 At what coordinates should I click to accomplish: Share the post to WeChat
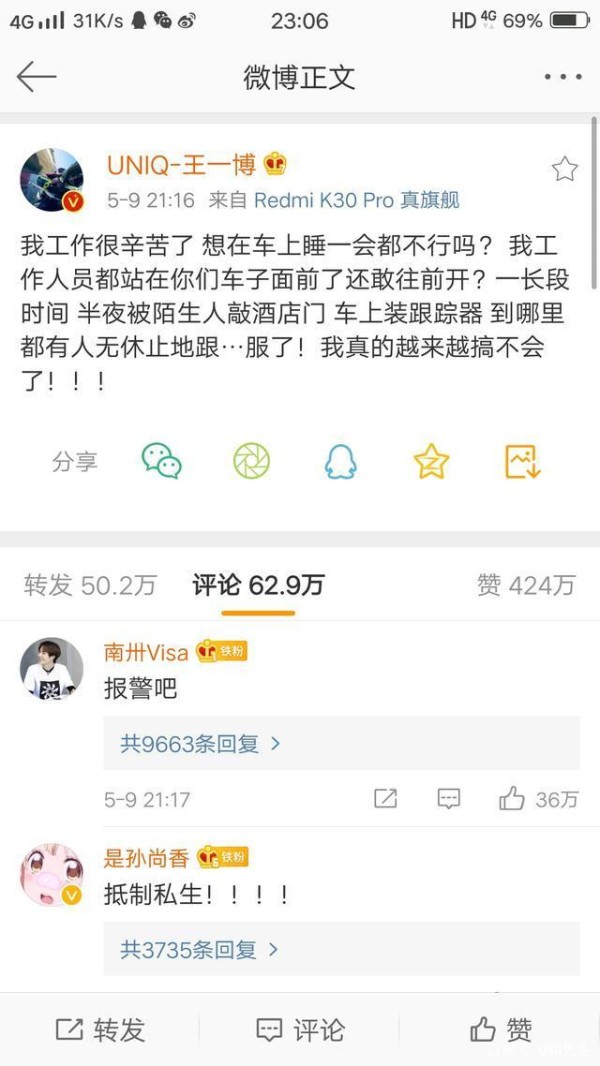(161, 461)
